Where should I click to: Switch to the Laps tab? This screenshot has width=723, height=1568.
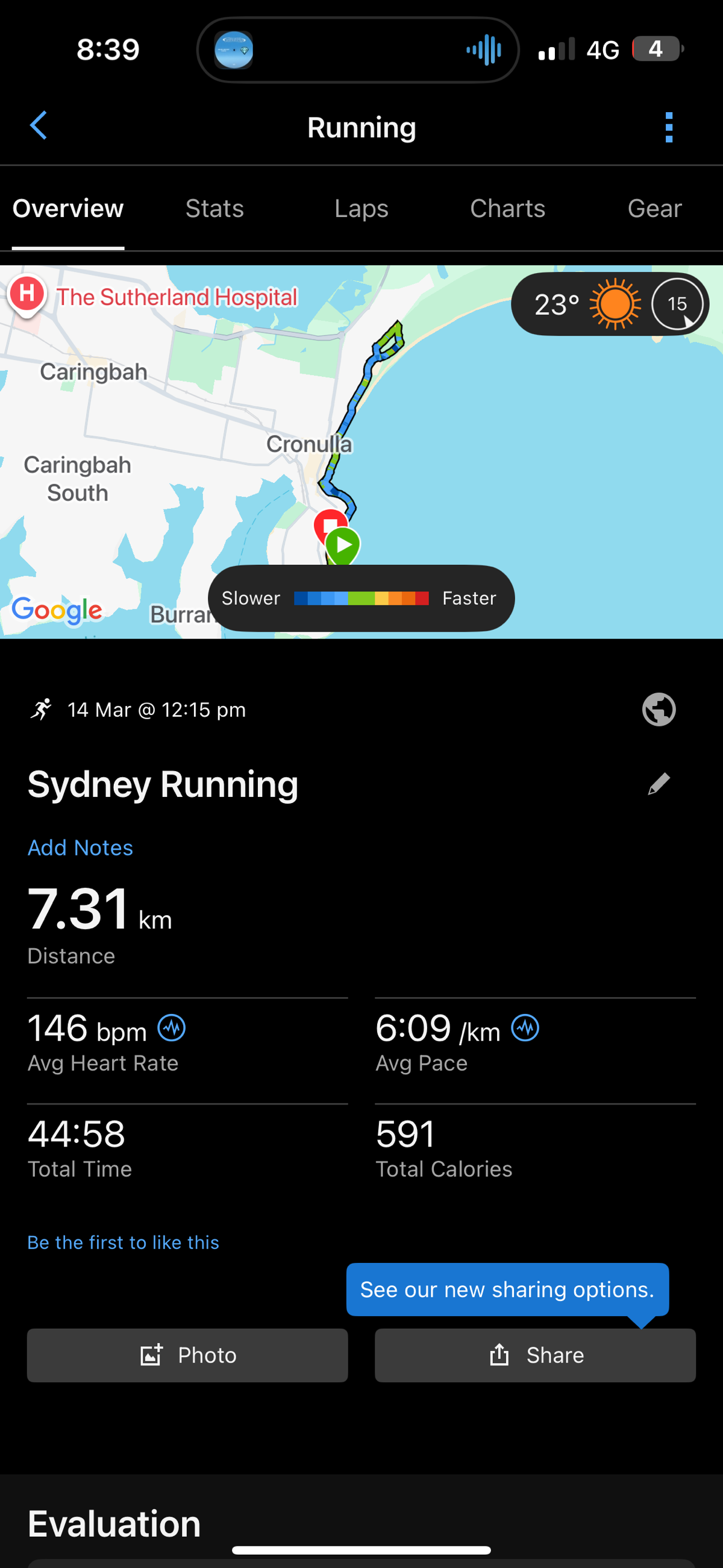[361, 209]
